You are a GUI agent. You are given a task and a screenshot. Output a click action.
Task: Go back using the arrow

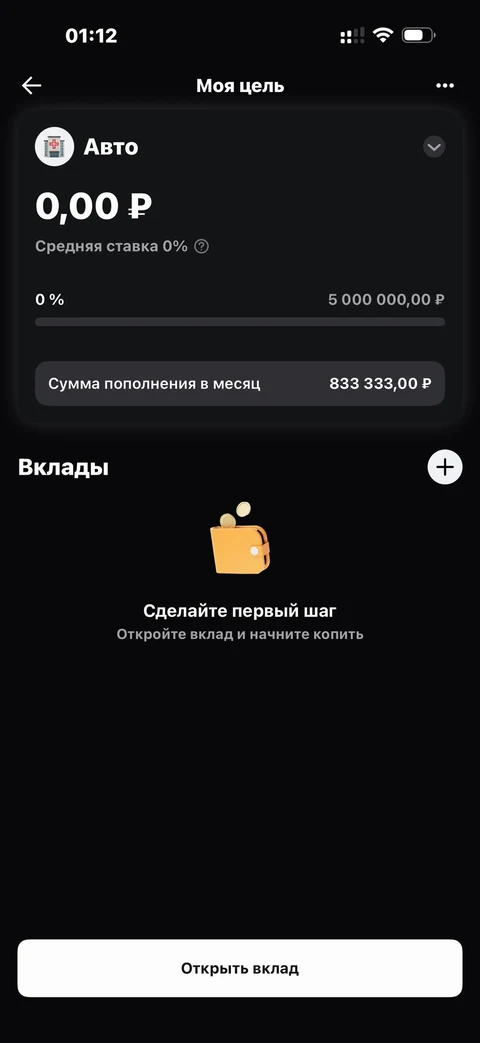pyautogui.click(x=31, y=85)
